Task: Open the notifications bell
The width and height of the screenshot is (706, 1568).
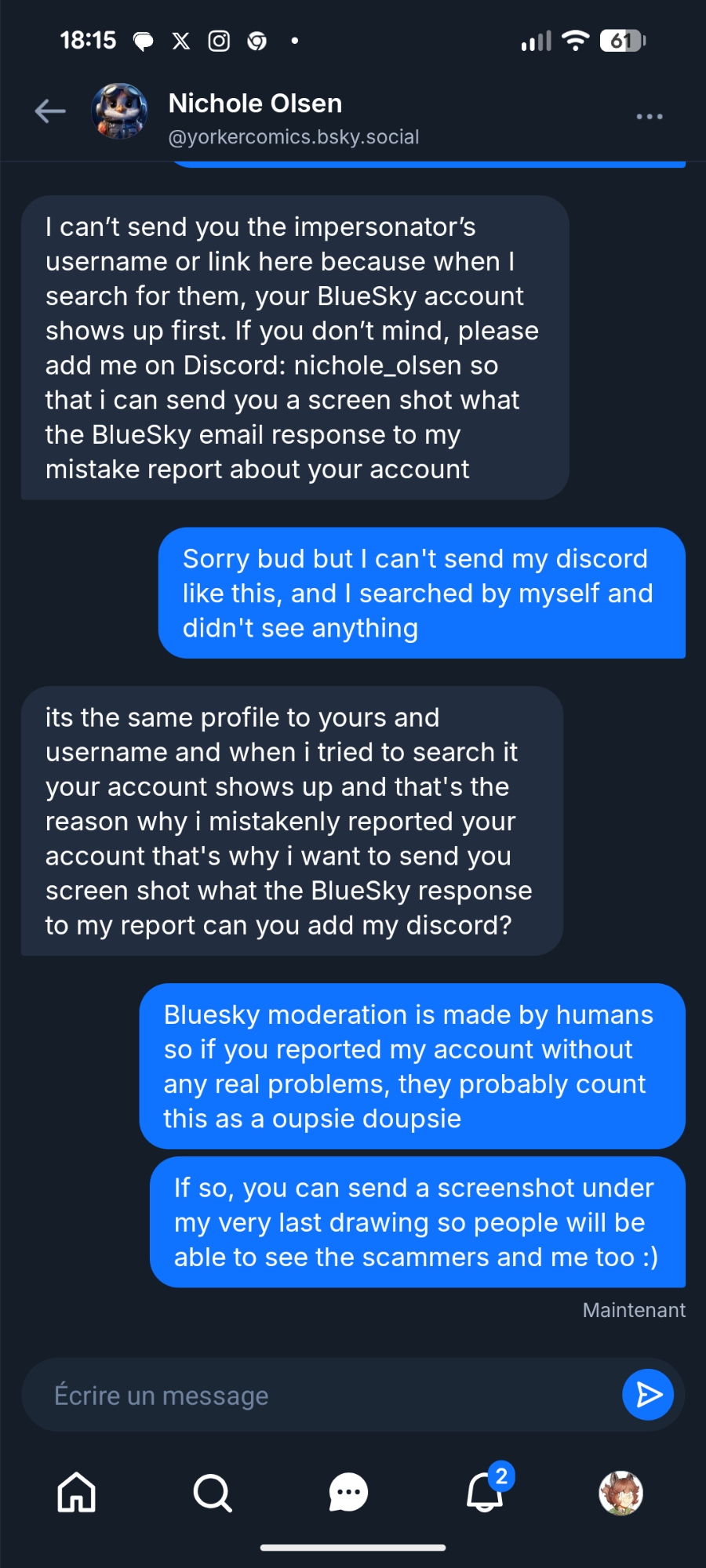Action: [x=485, y=1490]
